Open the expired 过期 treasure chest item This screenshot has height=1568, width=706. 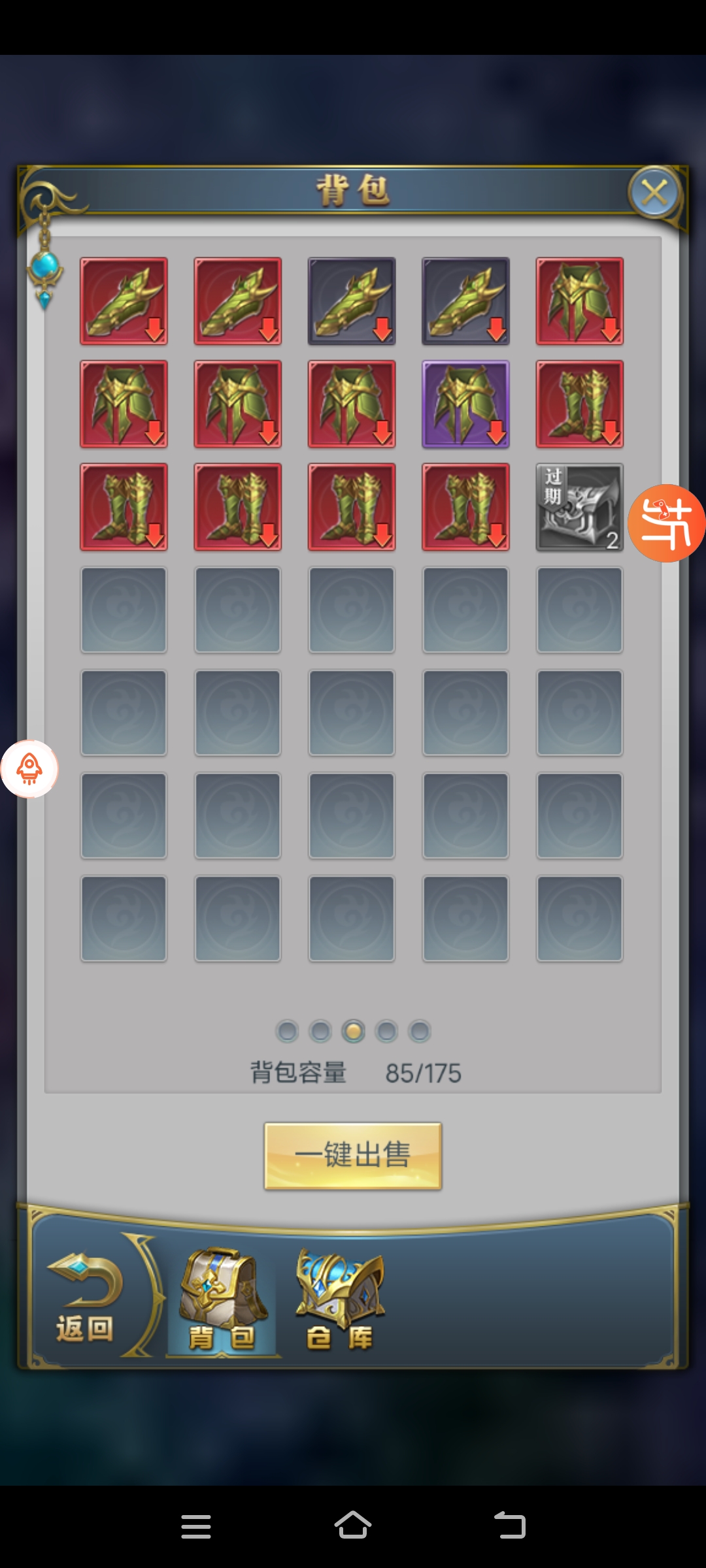(579, 507)
